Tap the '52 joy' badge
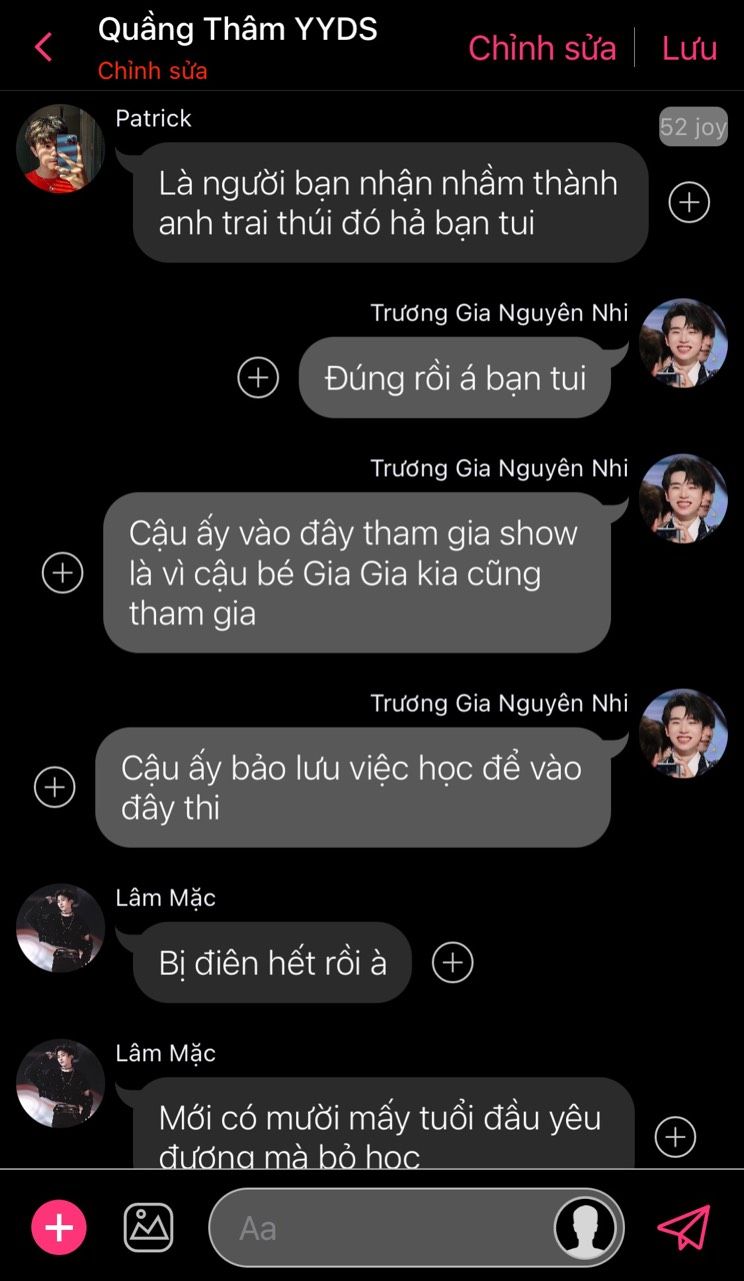The height and width of the screenshot is (1281, 744). coord(693,127)
